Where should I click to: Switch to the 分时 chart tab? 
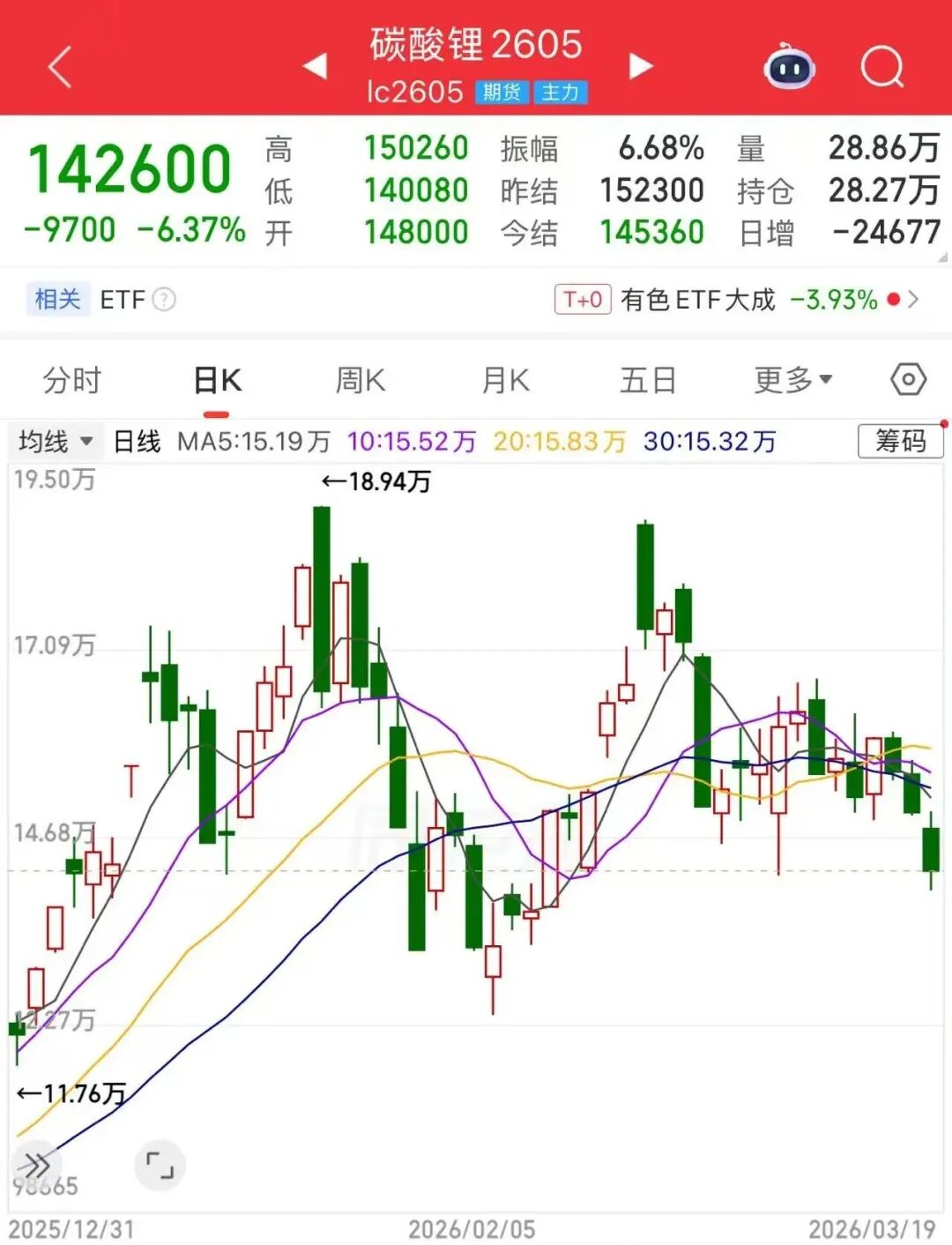coord(72,381)
